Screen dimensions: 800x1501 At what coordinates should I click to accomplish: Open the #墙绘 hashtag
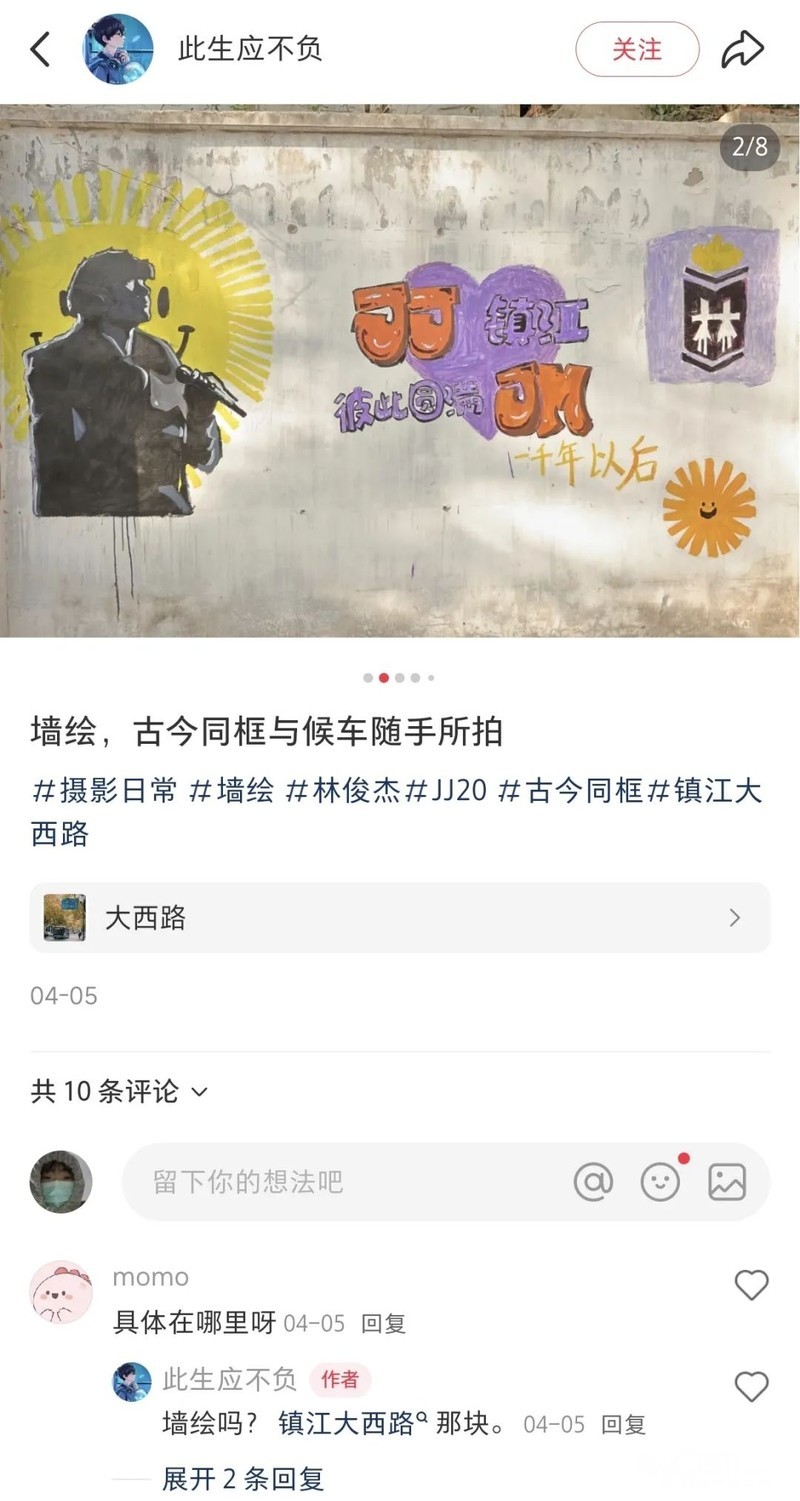(232, 791)
